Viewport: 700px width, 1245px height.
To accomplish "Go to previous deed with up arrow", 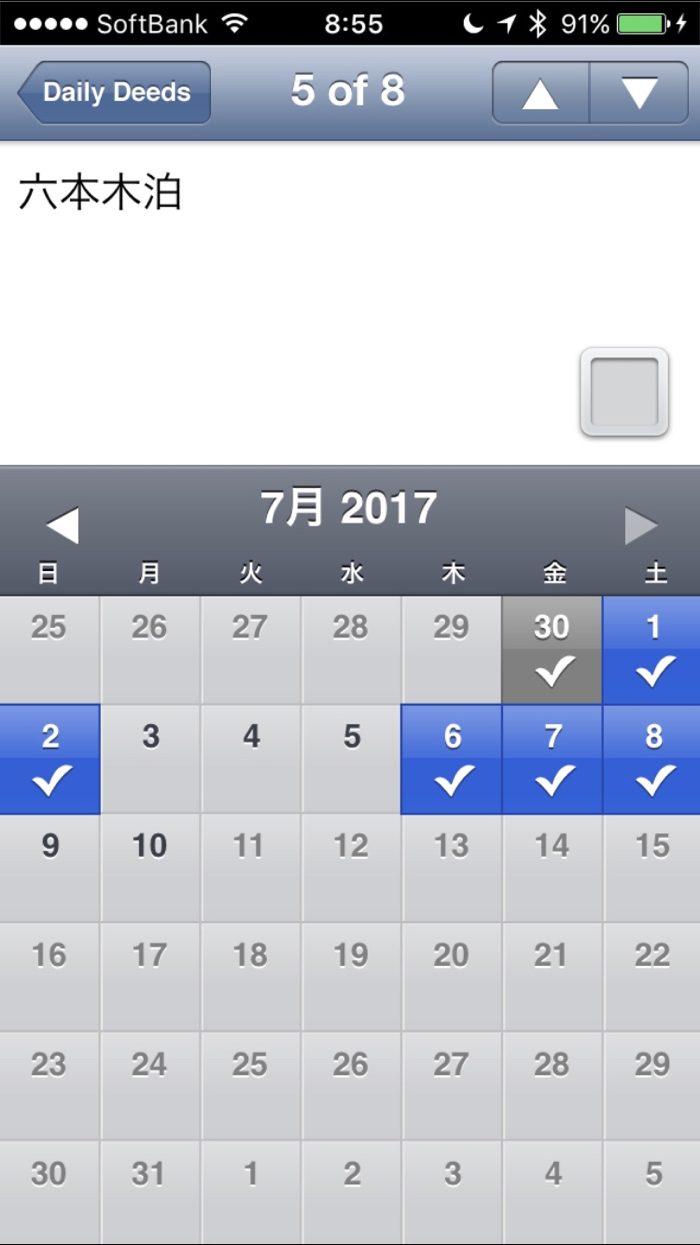I will click(x=540, y=93).
